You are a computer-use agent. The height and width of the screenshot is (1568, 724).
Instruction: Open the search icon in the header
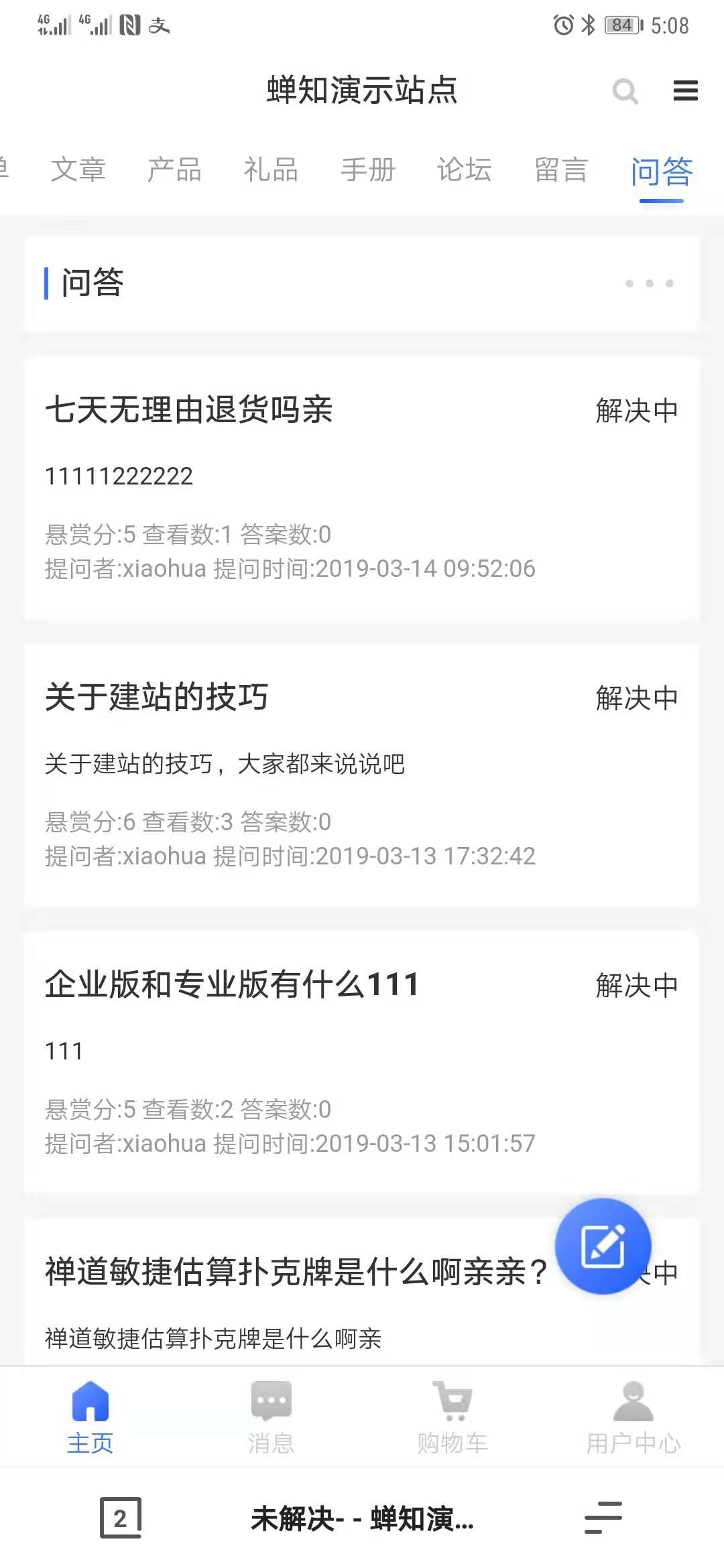click(625, 91)
